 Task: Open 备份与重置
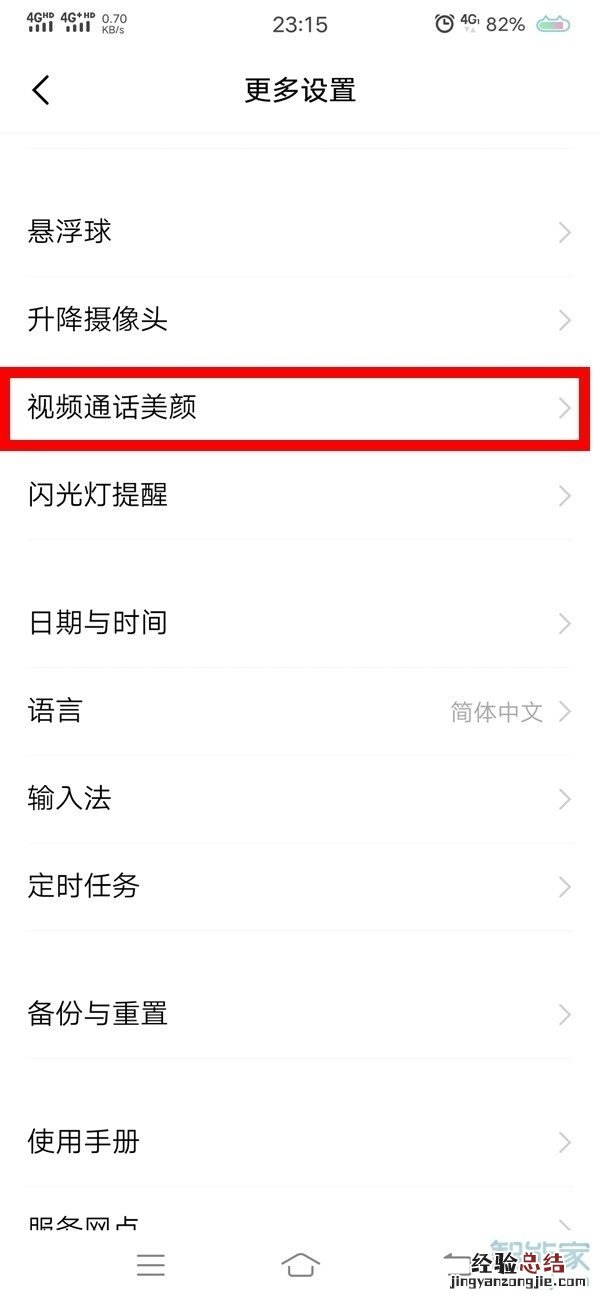coord(300,1014)
